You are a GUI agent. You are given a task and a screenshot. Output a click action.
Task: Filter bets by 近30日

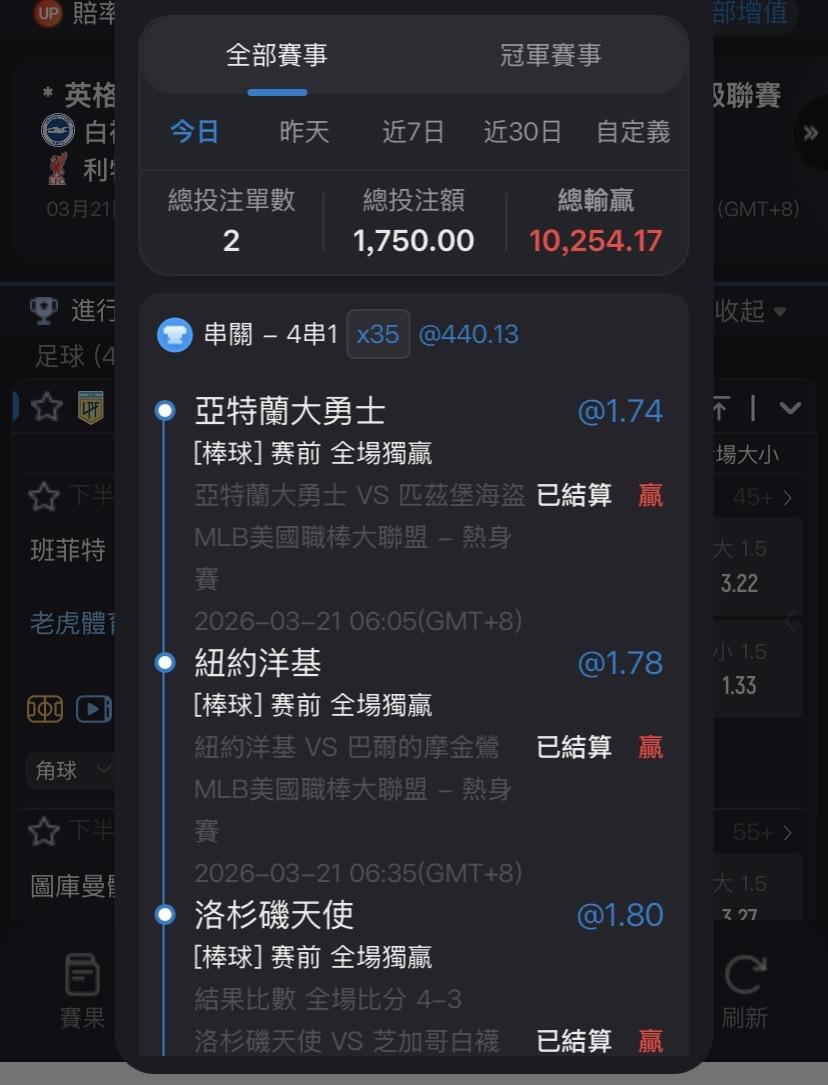pos(522,131)
